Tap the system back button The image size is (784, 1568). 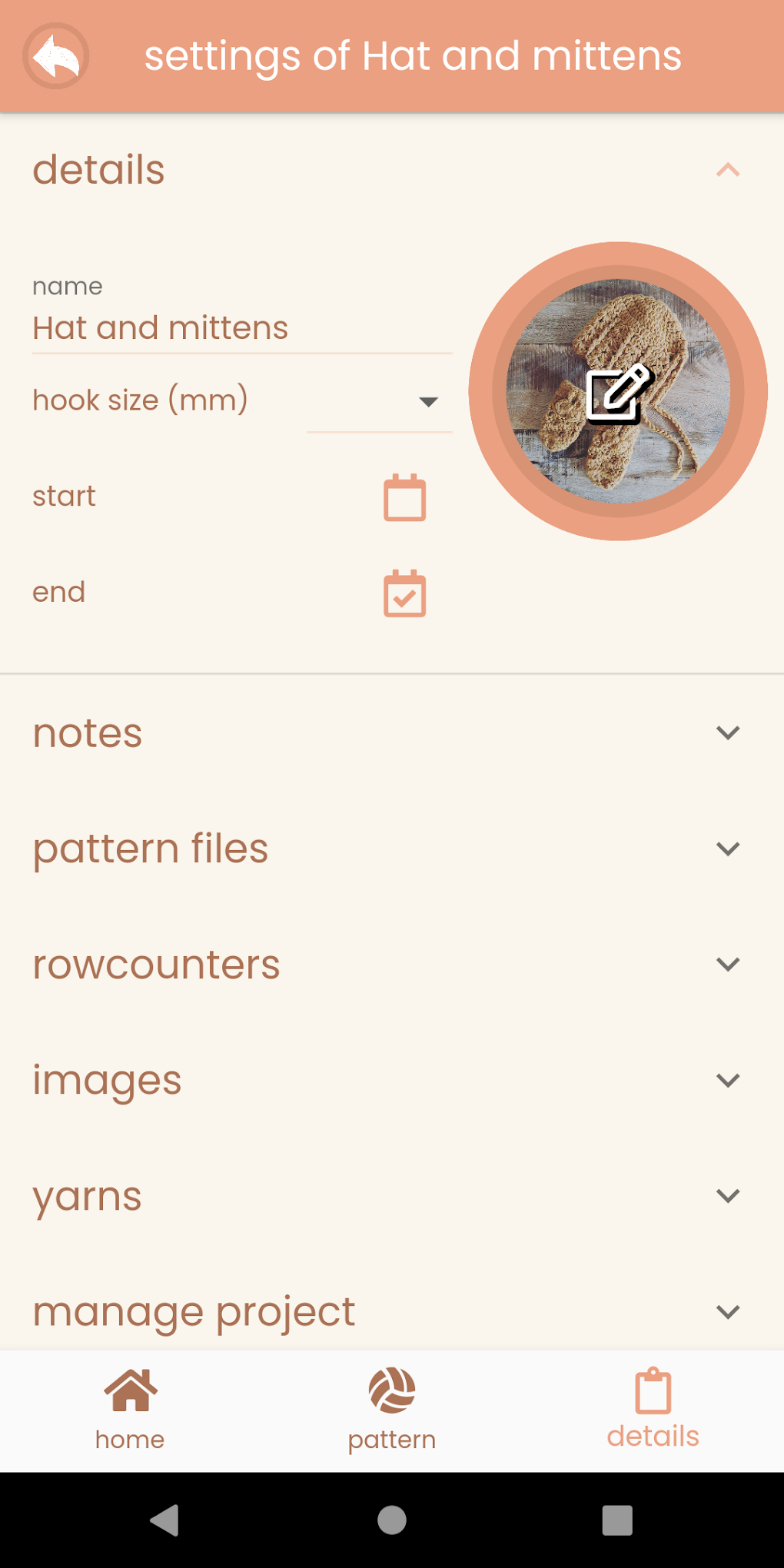pos(164,1520)
